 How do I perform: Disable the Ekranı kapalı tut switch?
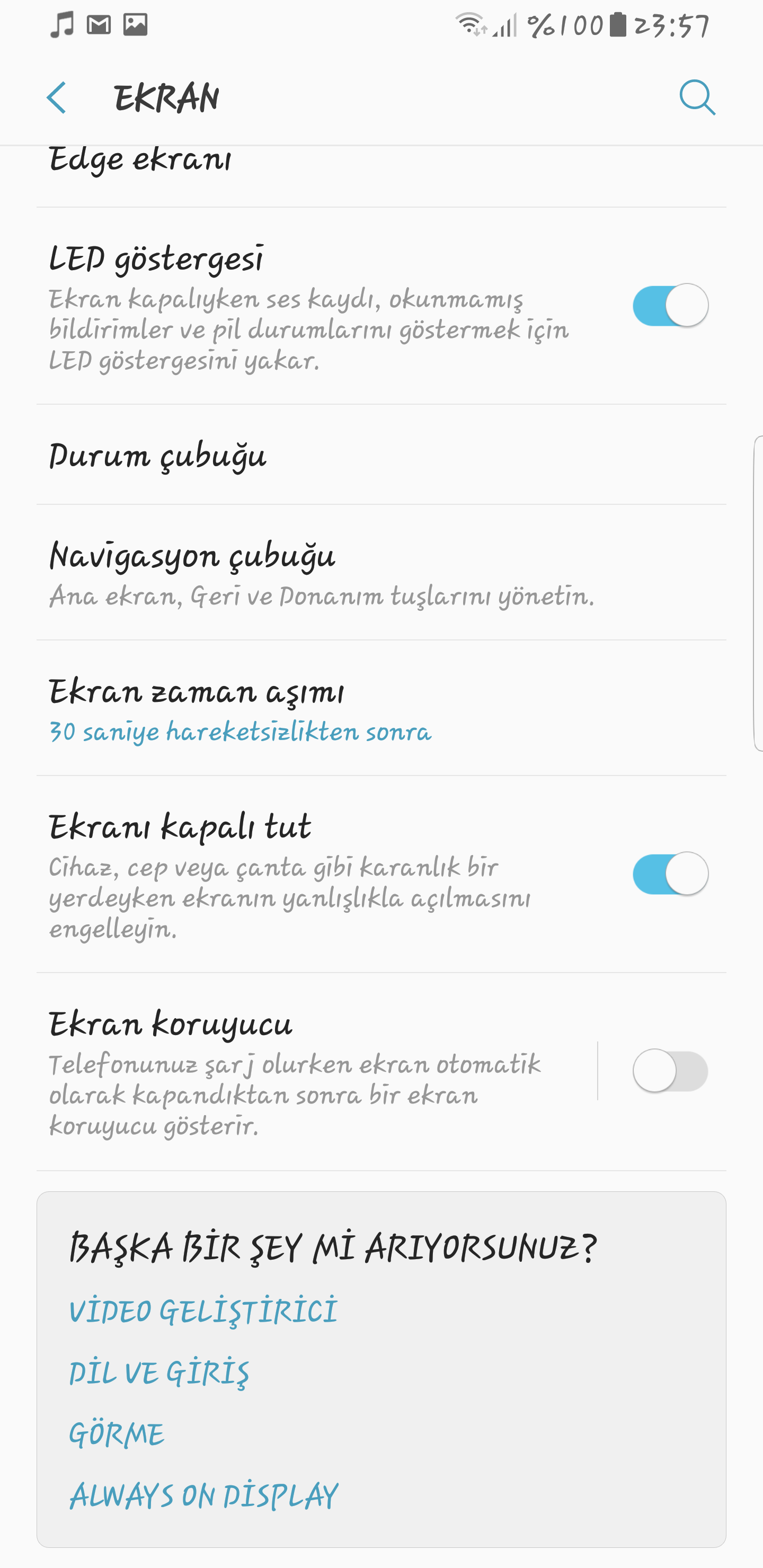pyautogui.click(x=670, y=874)
